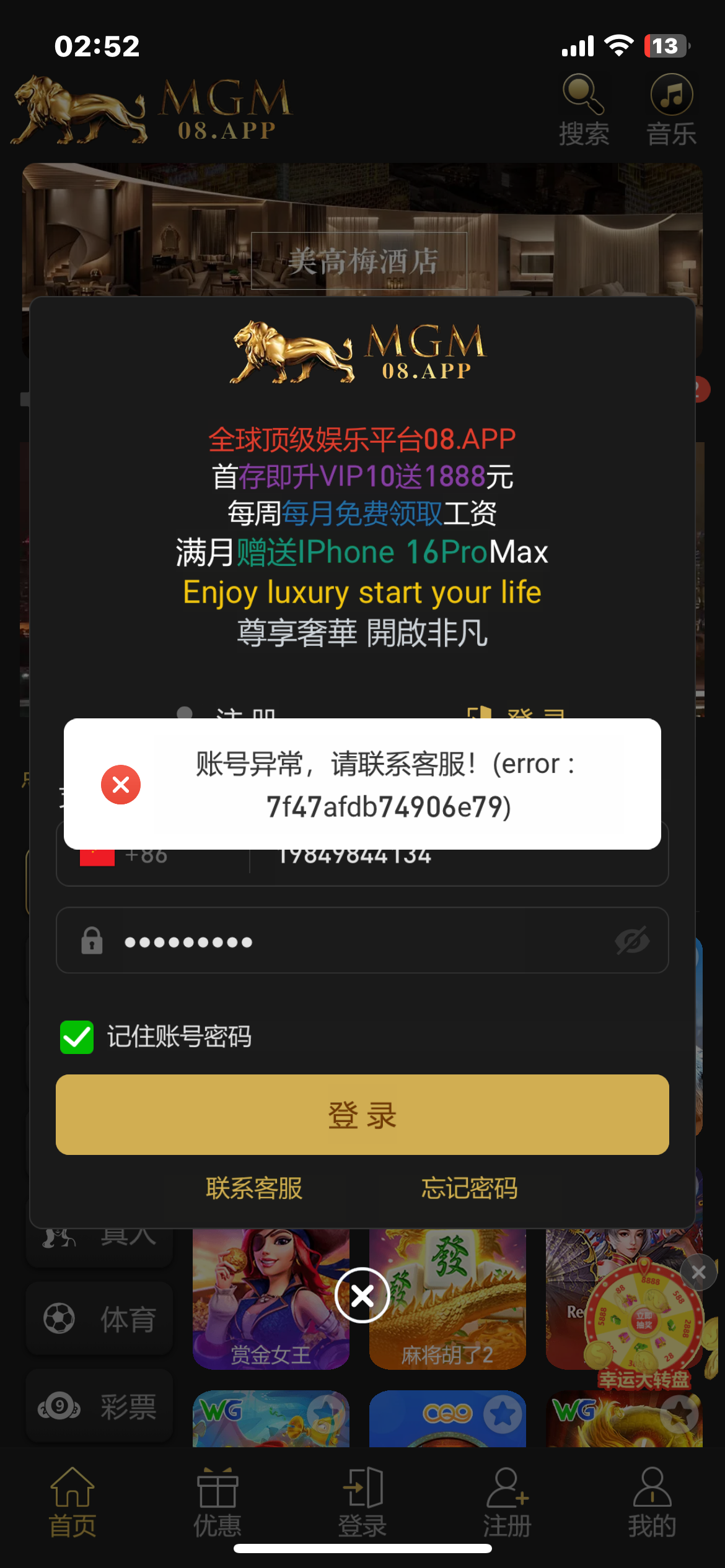The height and width of the screenshot is (1568, 725).
Task: Dismiss the 账号异常 error alert
Action: [121, 784]
